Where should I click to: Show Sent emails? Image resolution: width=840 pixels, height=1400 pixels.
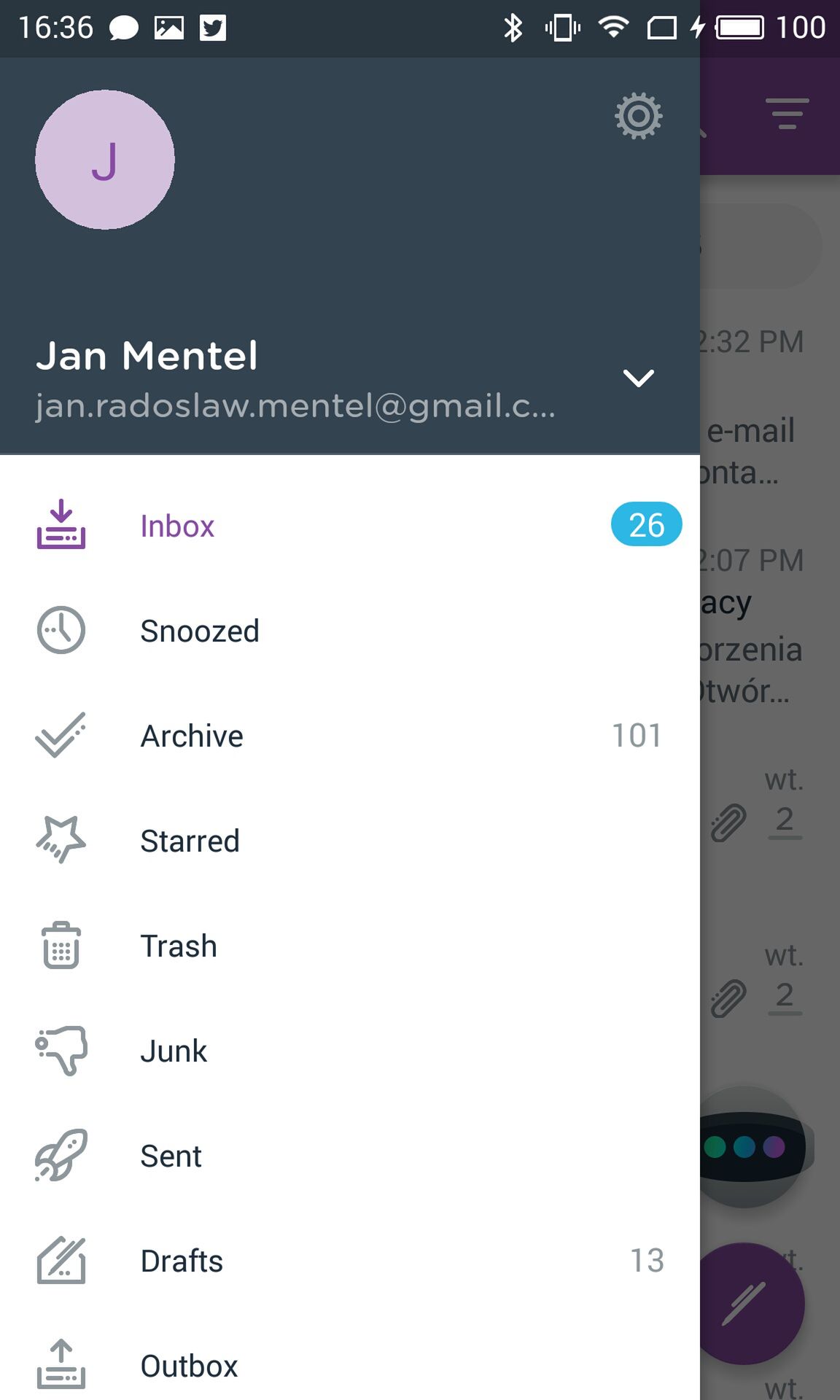pyautogui.click(x=350, y=1155)
